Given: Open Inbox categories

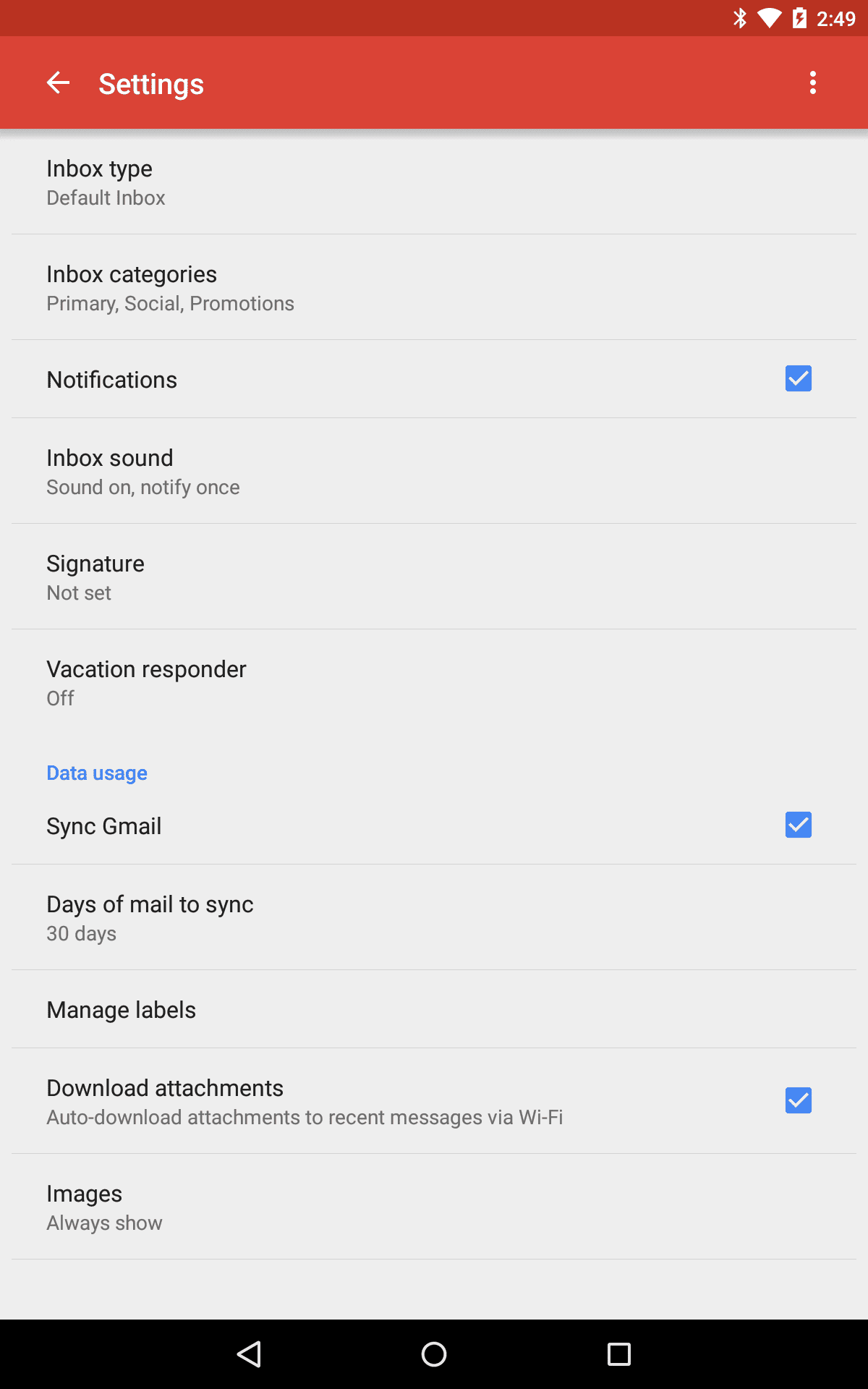Looking at the screenshot, I should 434,287.
